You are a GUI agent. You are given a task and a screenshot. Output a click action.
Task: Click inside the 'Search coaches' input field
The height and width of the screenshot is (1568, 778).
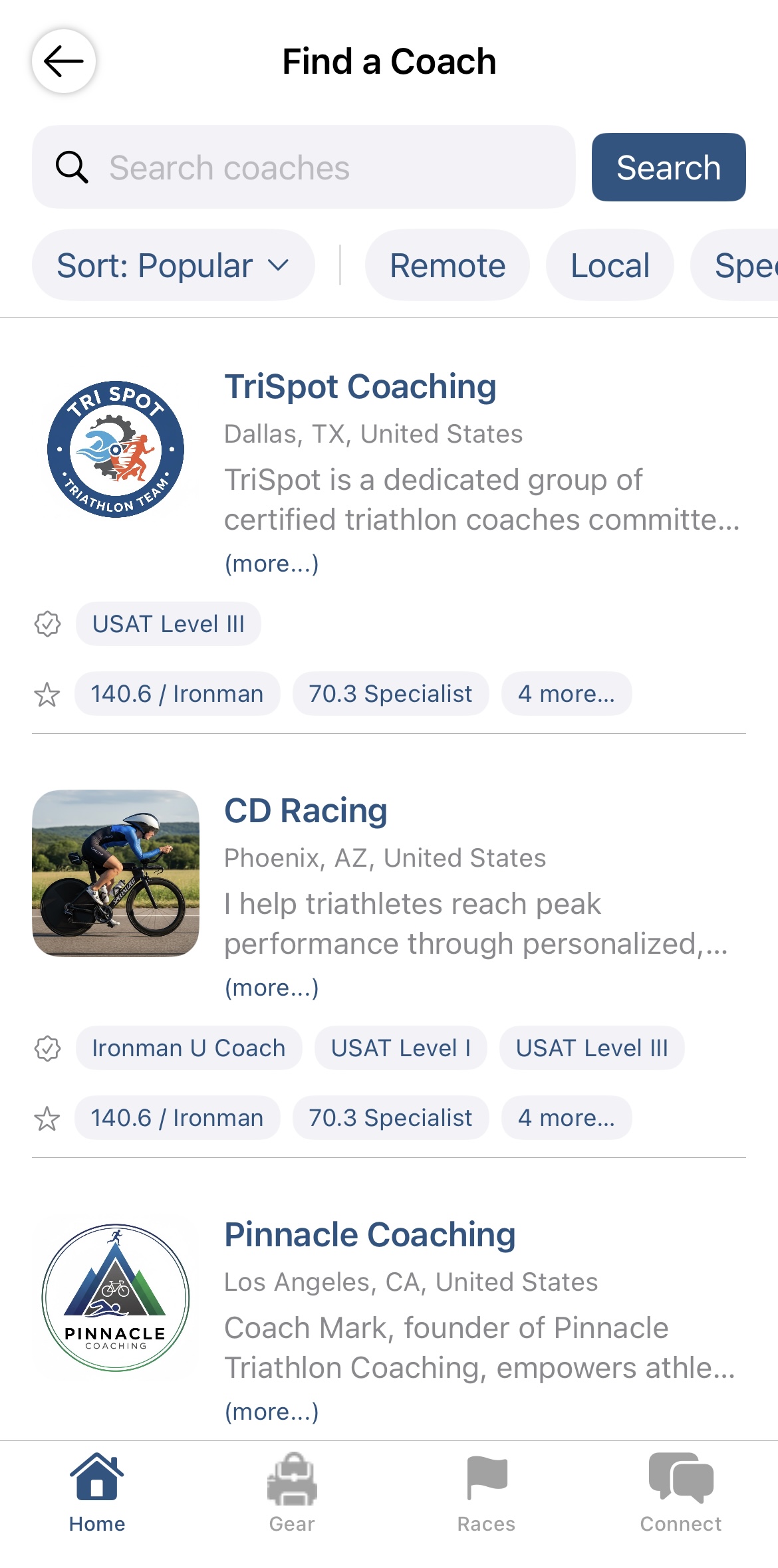point(299,167)
